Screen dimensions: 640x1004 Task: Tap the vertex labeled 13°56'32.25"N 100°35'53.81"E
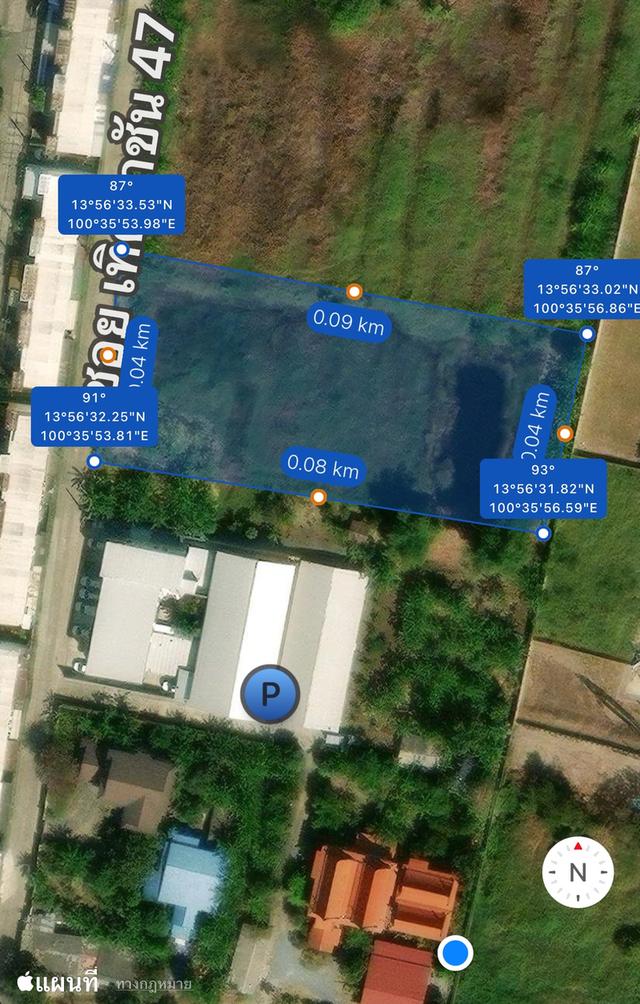(x=94, y=461)
